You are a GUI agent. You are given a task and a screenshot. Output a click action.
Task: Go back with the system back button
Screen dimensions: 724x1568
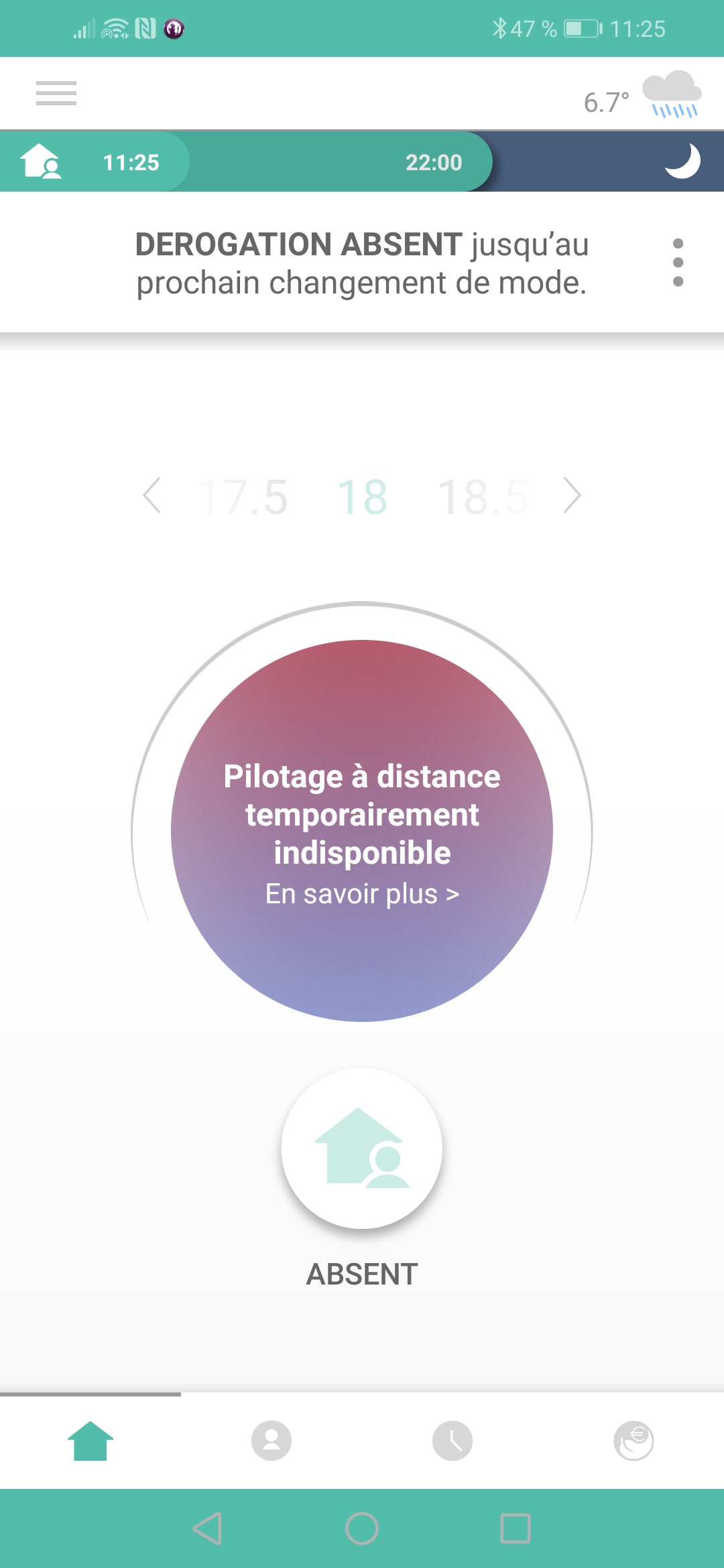(208, 1528)
